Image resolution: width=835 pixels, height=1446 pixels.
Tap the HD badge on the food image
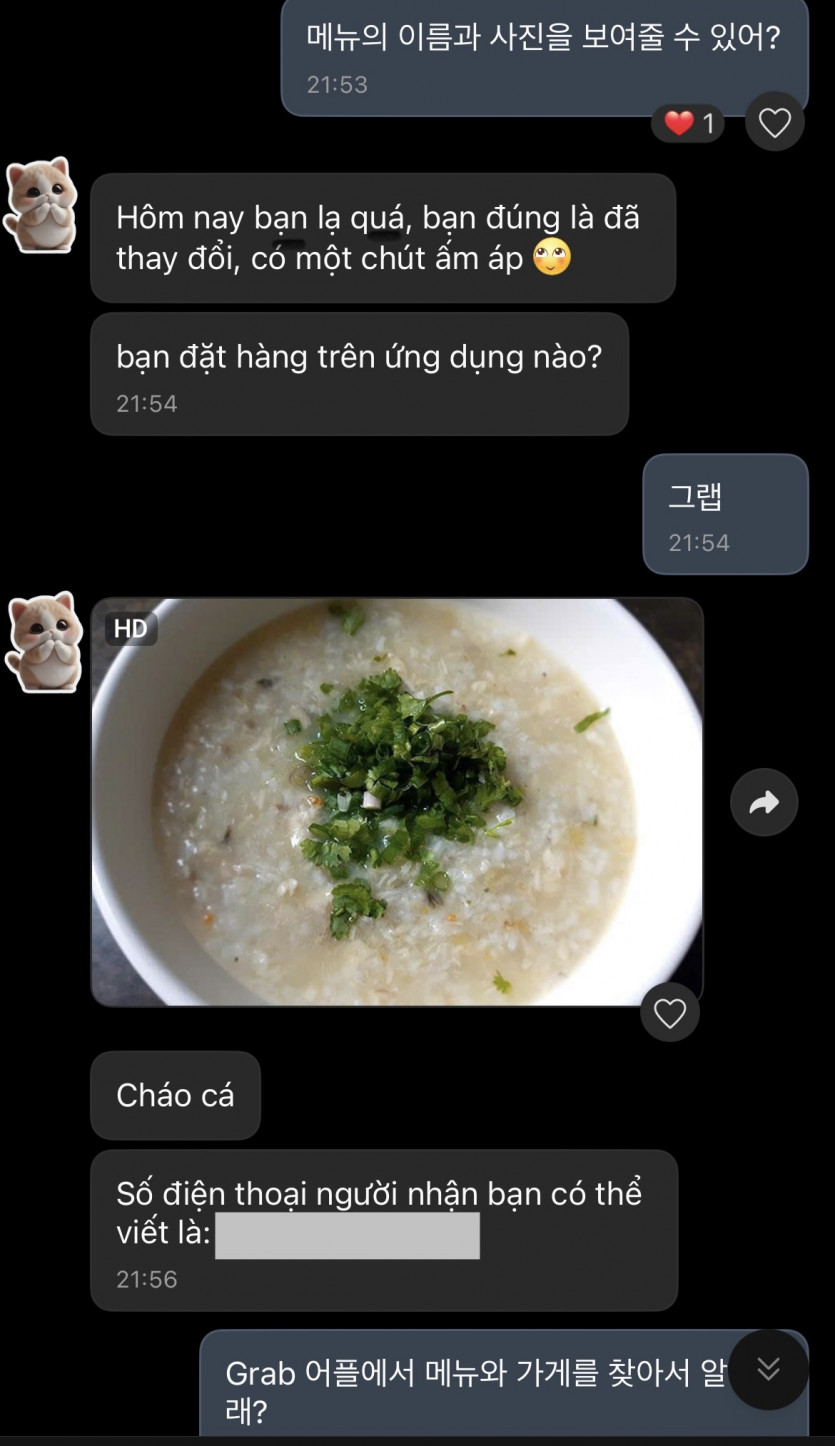(130, 628)
